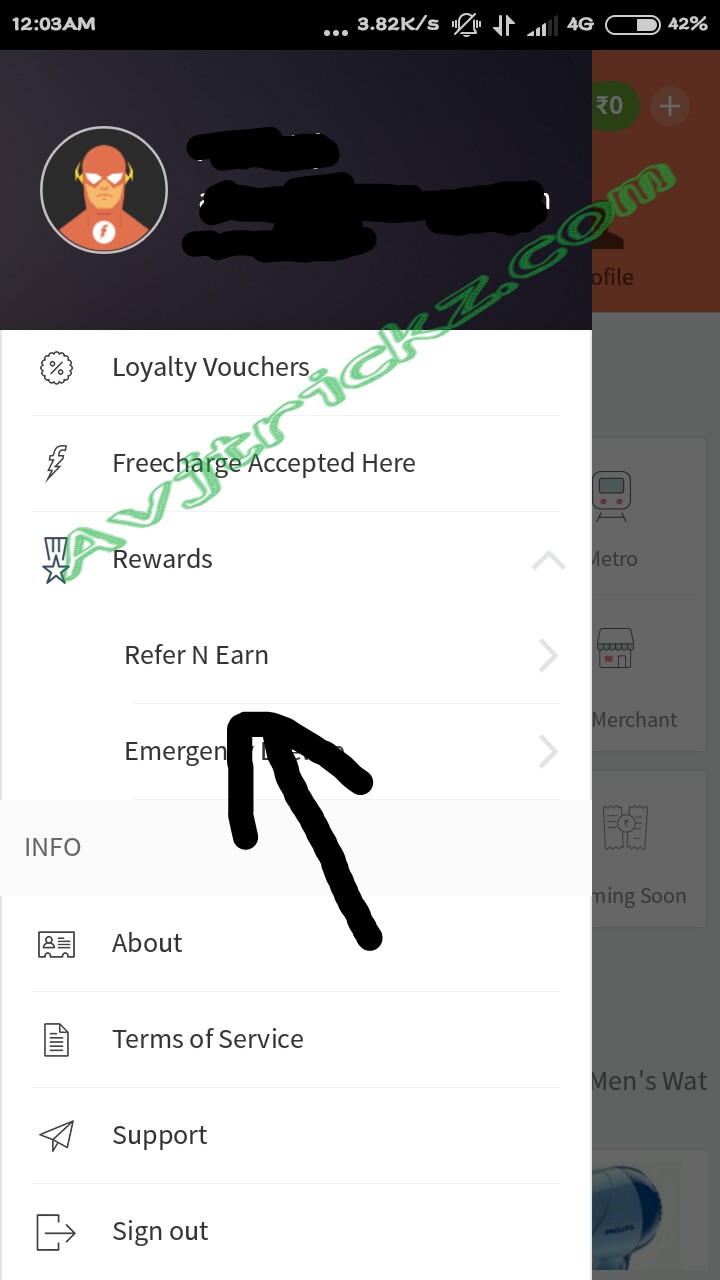Collapse the Rewards section chevron
Image resolution: width=720 pixels, height=1280 pixels.
tap(547, 560)
